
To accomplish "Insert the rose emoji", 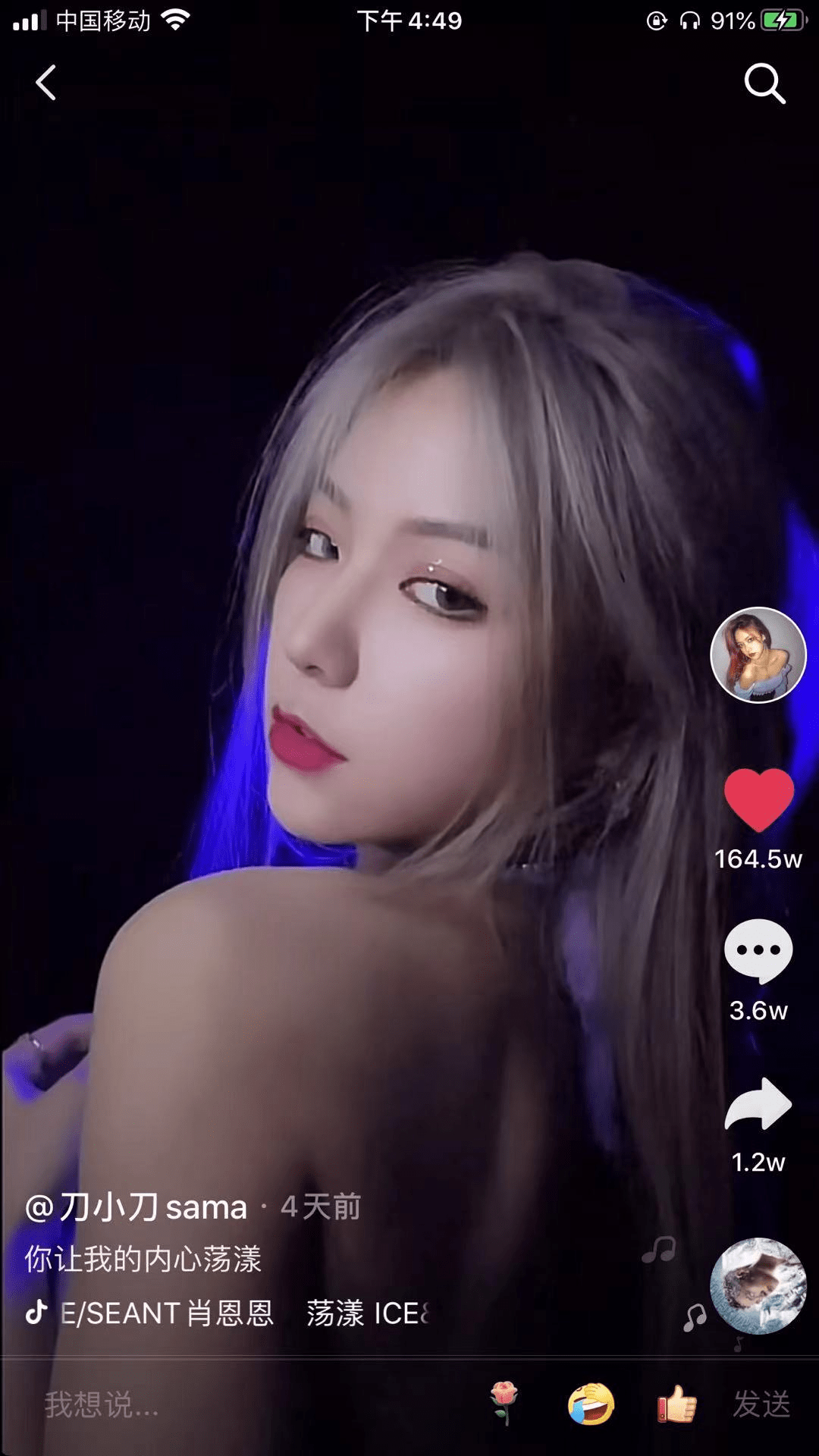I will 504,1404.
